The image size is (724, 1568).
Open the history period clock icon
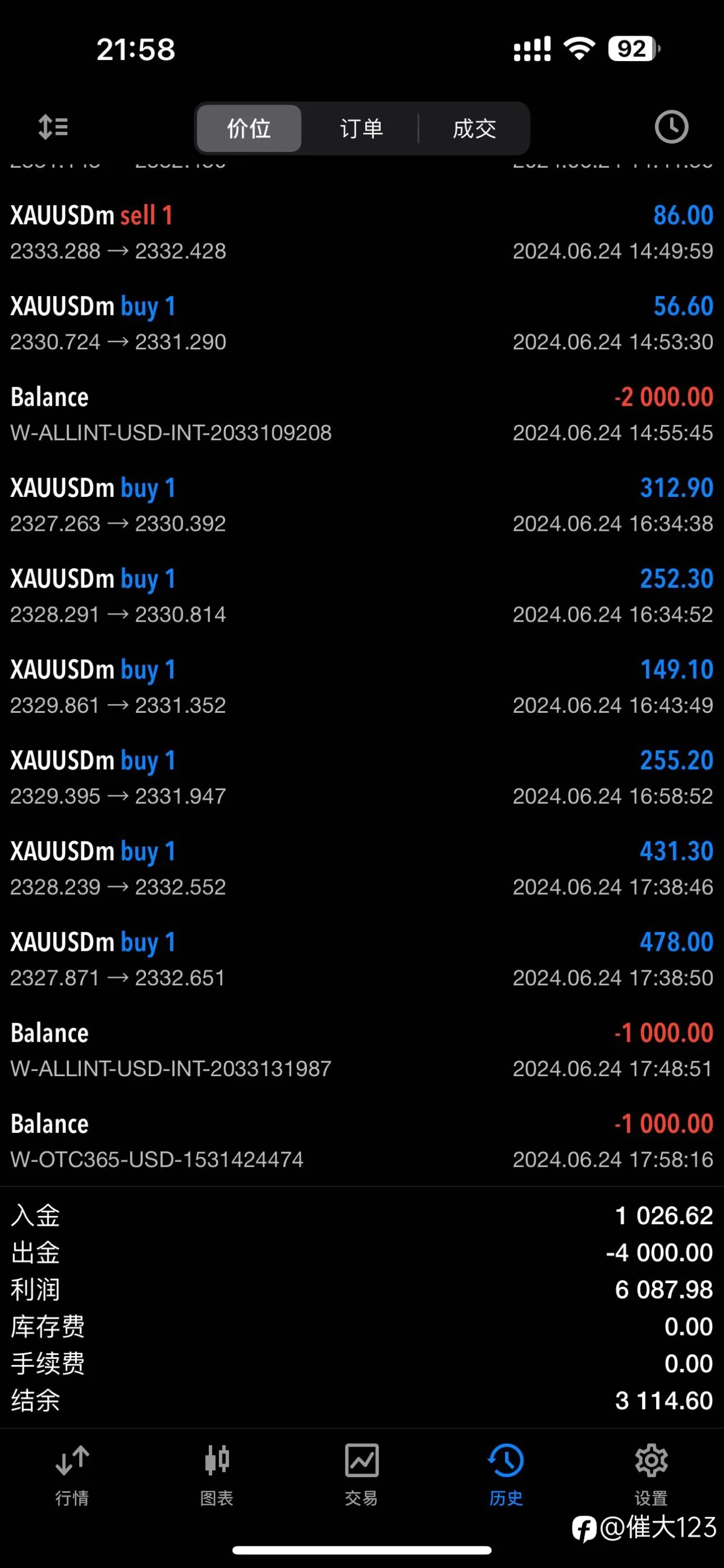(671, 127)
